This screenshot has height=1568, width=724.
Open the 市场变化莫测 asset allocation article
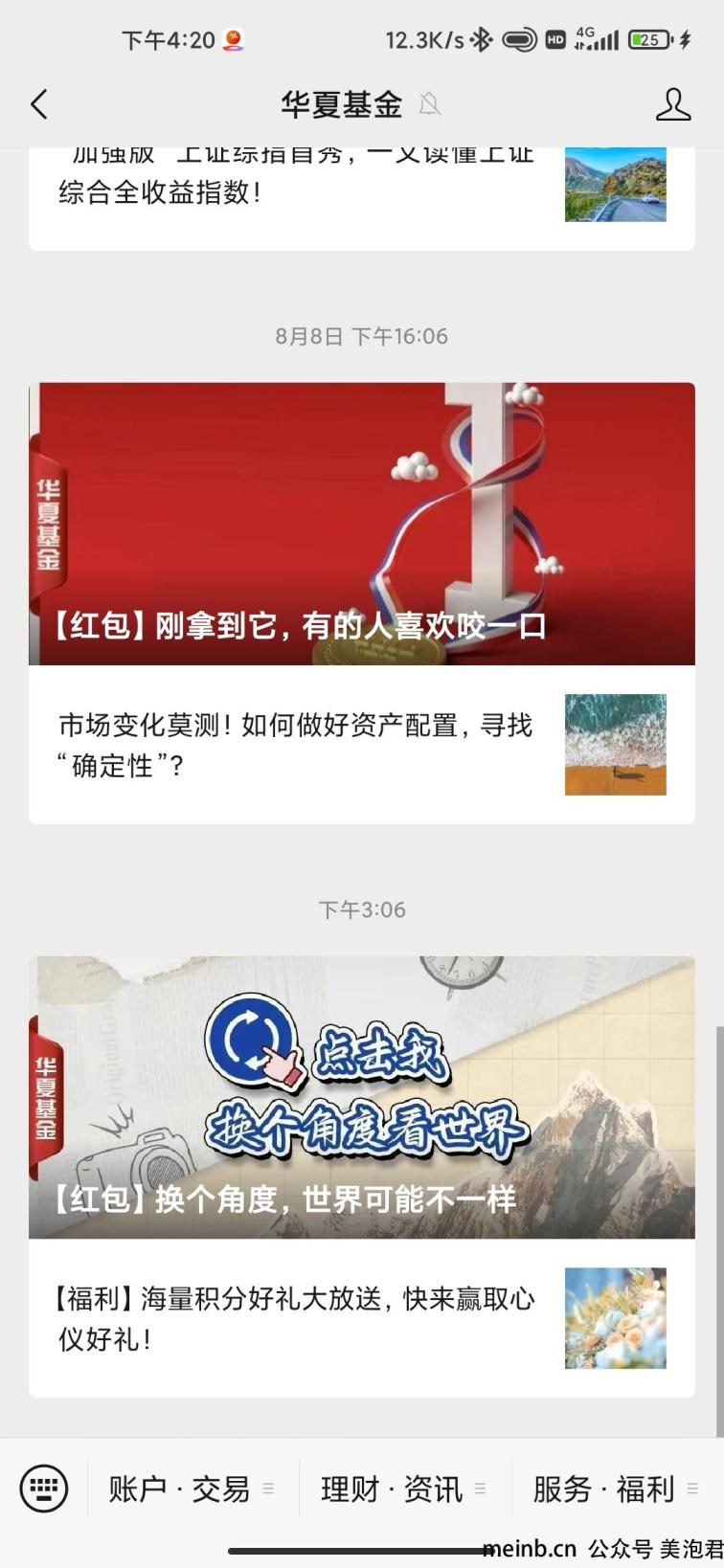click(x=362, y=745)
